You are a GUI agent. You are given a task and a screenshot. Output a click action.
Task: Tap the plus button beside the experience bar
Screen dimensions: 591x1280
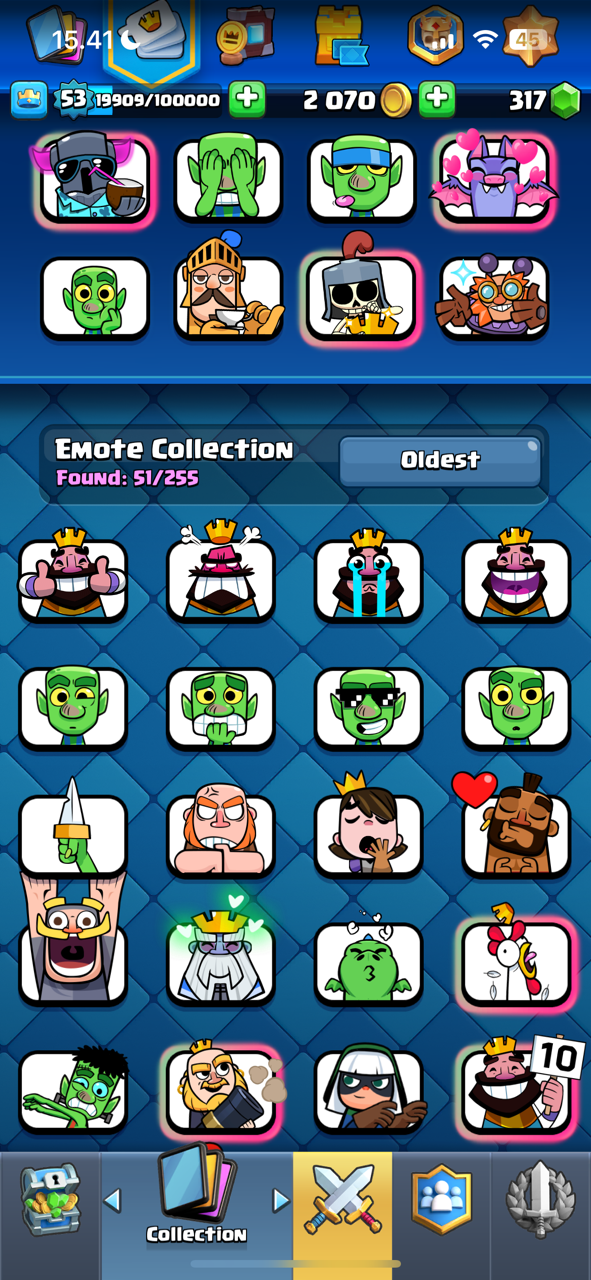pos(247,99)
